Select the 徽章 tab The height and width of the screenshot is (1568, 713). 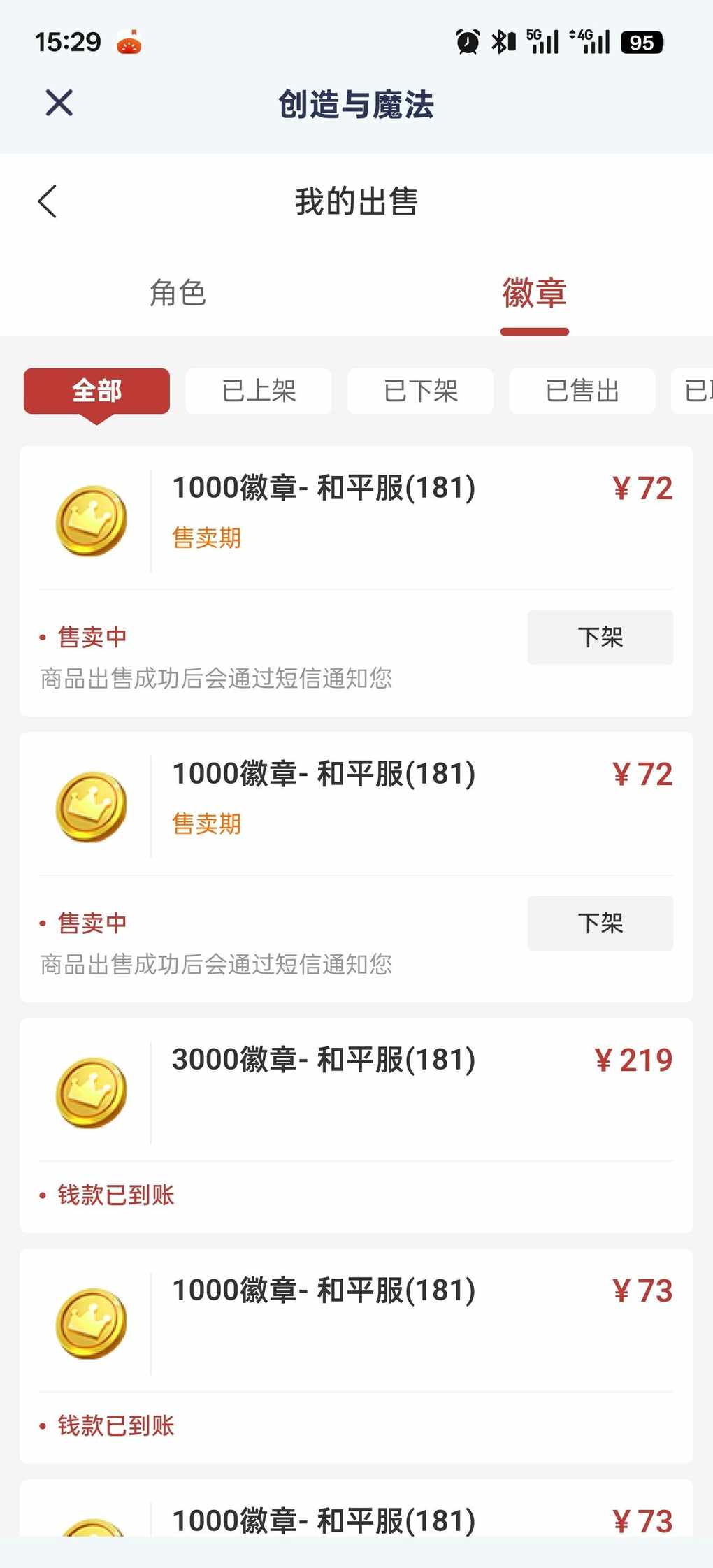click(534, 293)
